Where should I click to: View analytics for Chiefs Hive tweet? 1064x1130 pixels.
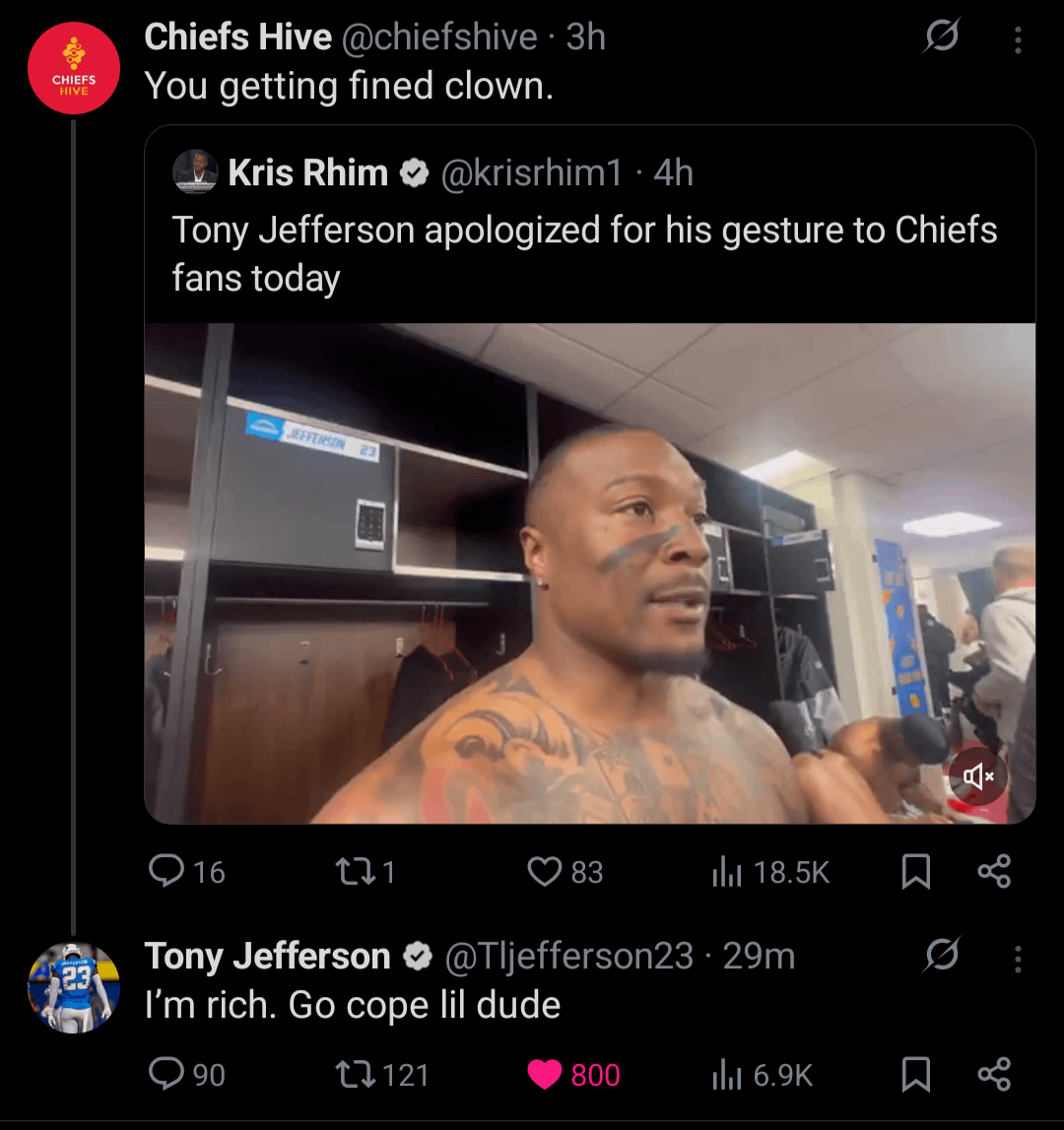pyautogui.click(x=727, y=872)
